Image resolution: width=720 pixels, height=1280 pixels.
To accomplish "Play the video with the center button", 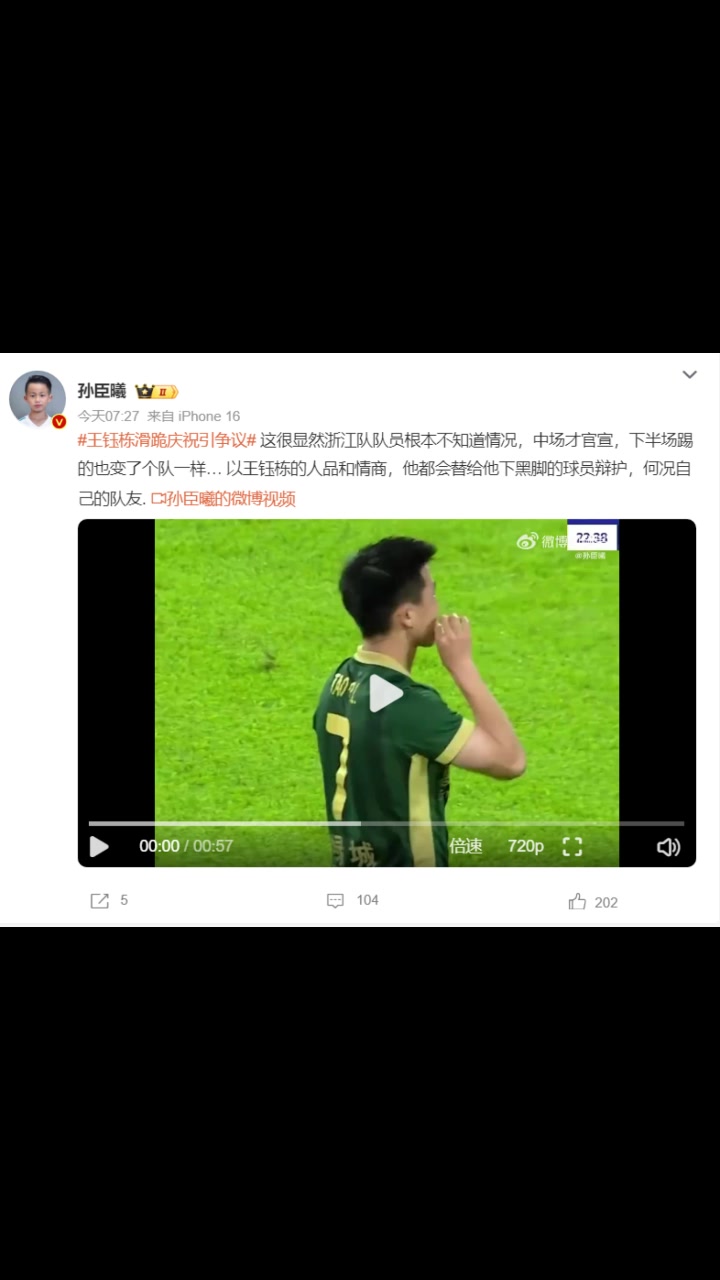I will [386, 693].
